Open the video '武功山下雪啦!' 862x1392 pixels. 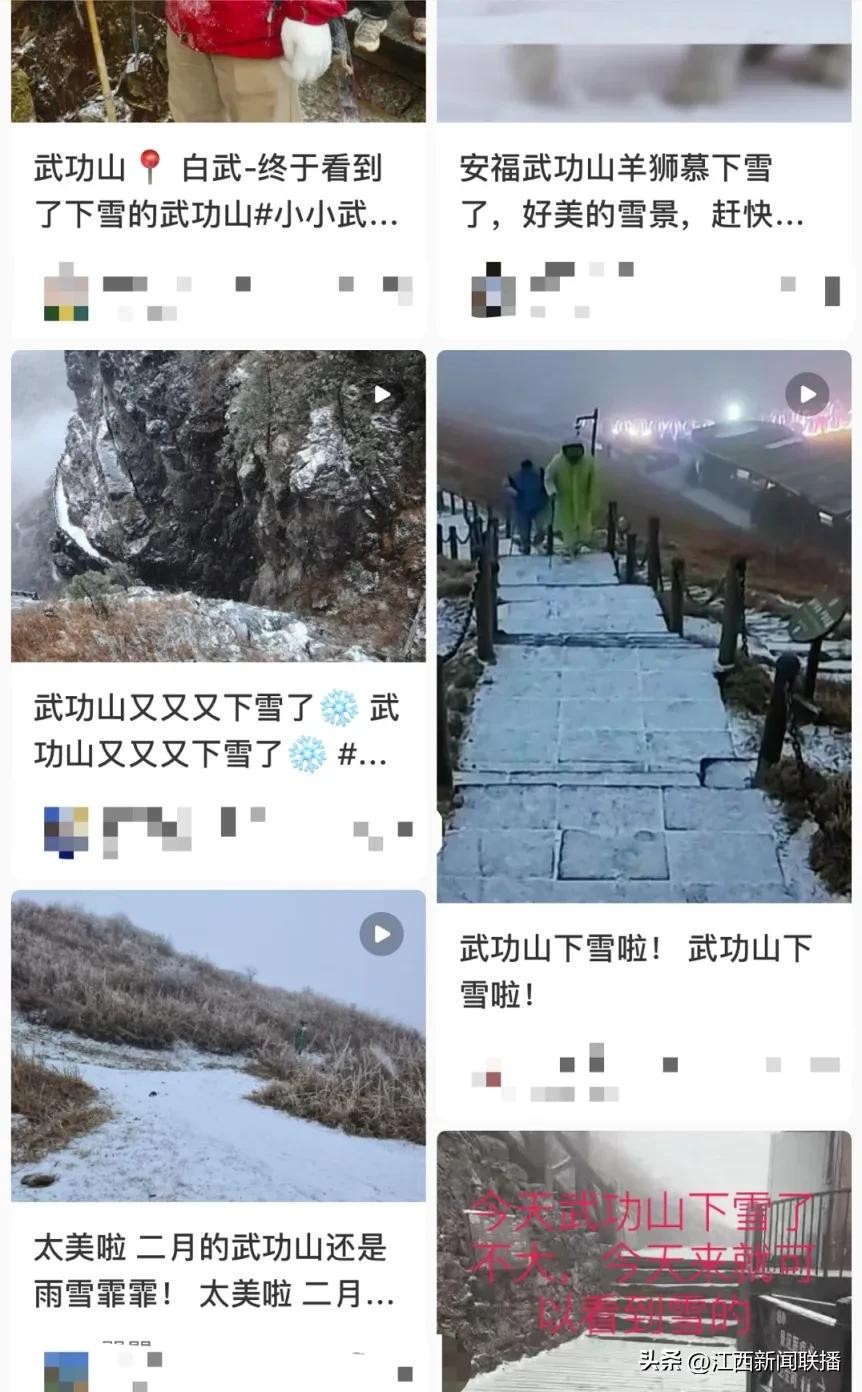point(643,627)
